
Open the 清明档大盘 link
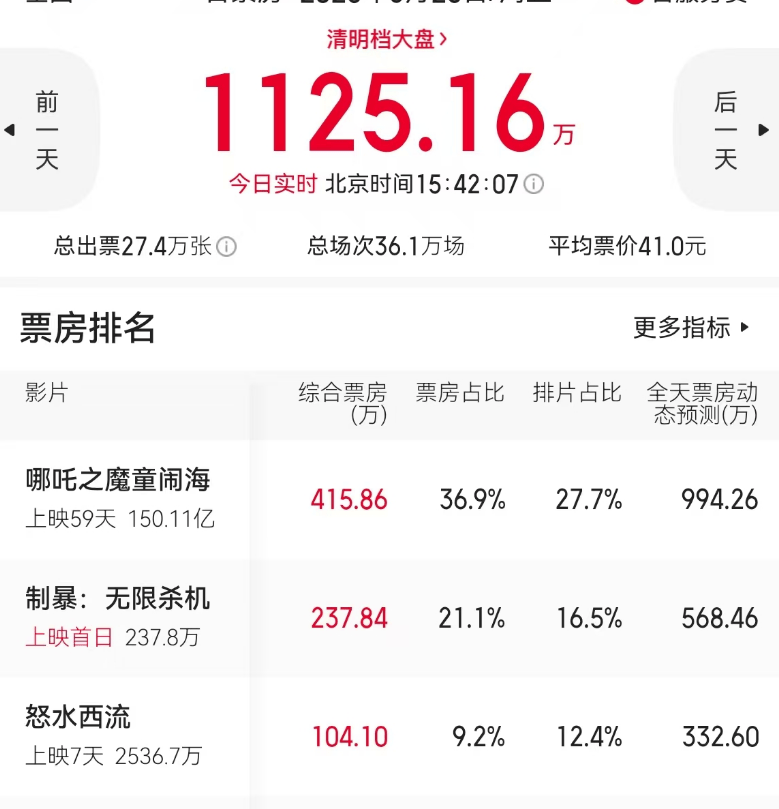tap(386, 40)
